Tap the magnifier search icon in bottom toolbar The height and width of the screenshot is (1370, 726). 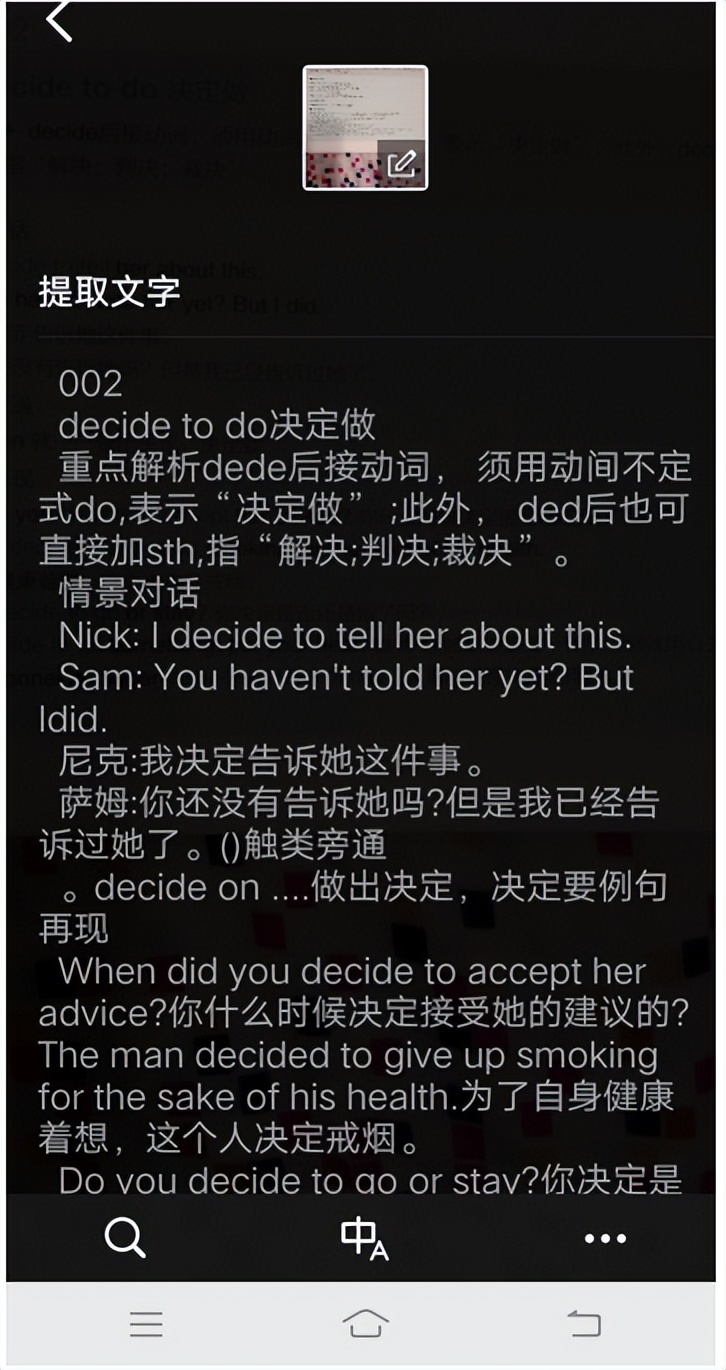click(125, 1238)
